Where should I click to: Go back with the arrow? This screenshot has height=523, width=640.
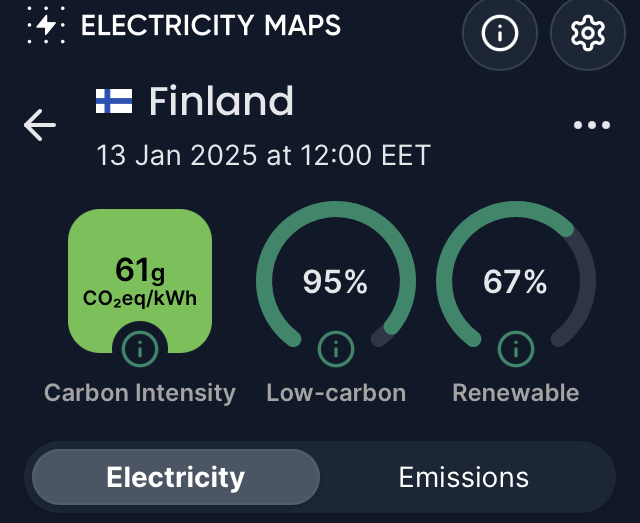pos(40,125)
